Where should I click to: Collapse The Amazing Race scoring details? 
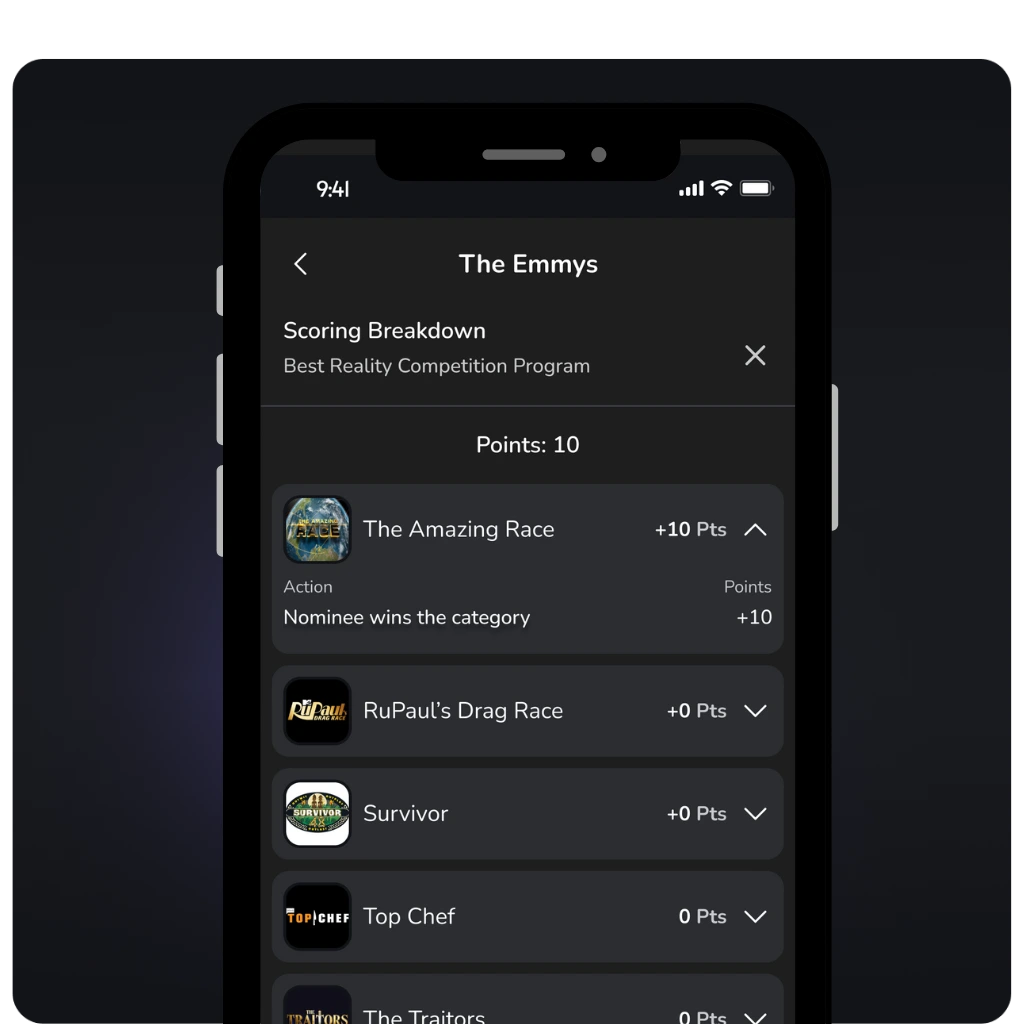[x=755, y=530]
